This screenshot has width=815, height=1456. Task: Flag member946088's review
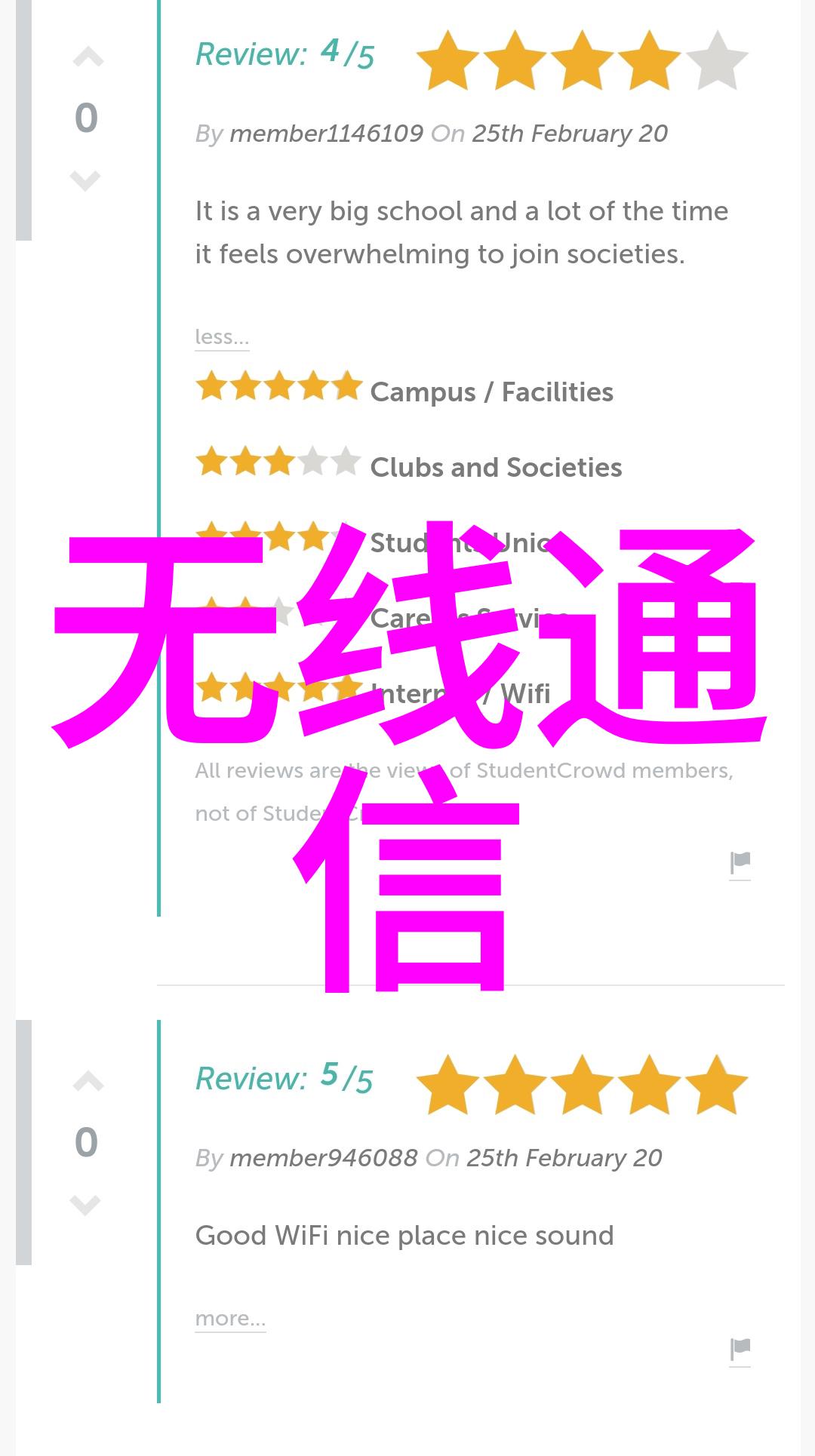(x=740, y=1350)
